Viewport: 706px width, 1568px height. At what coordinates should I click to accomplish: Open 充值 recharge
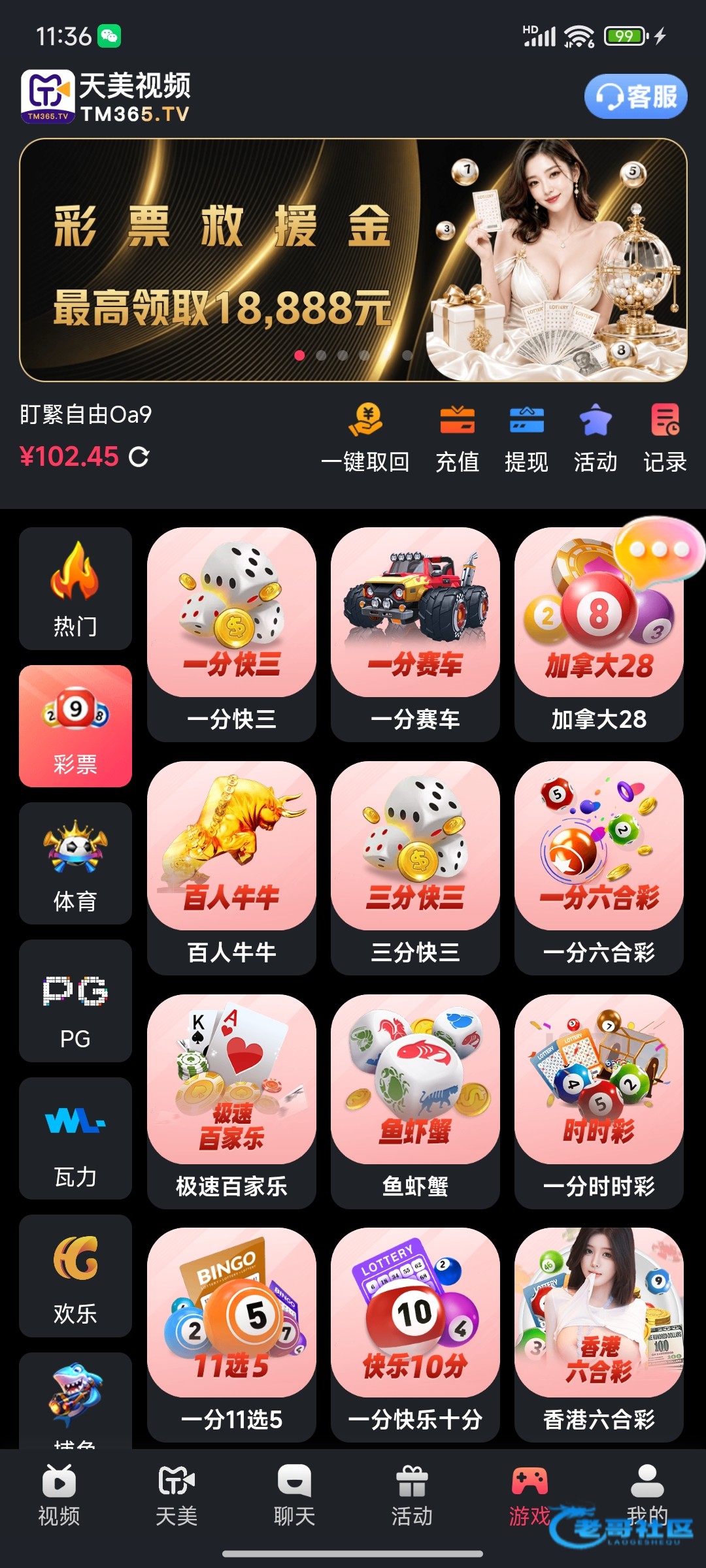pyautogui.click(x=457, y=438)
